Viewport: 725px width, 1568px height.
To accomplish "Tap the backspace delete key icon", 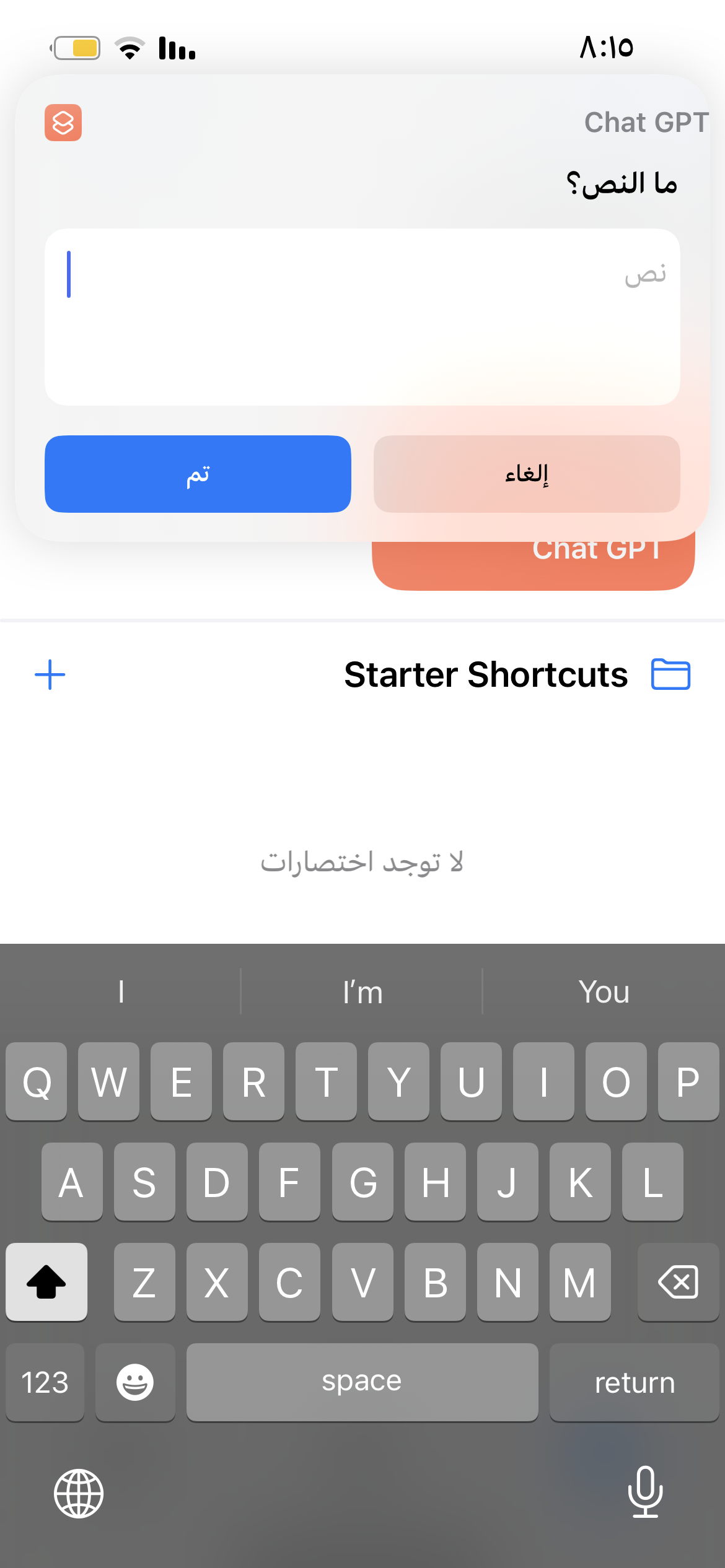I will 678,1283.
